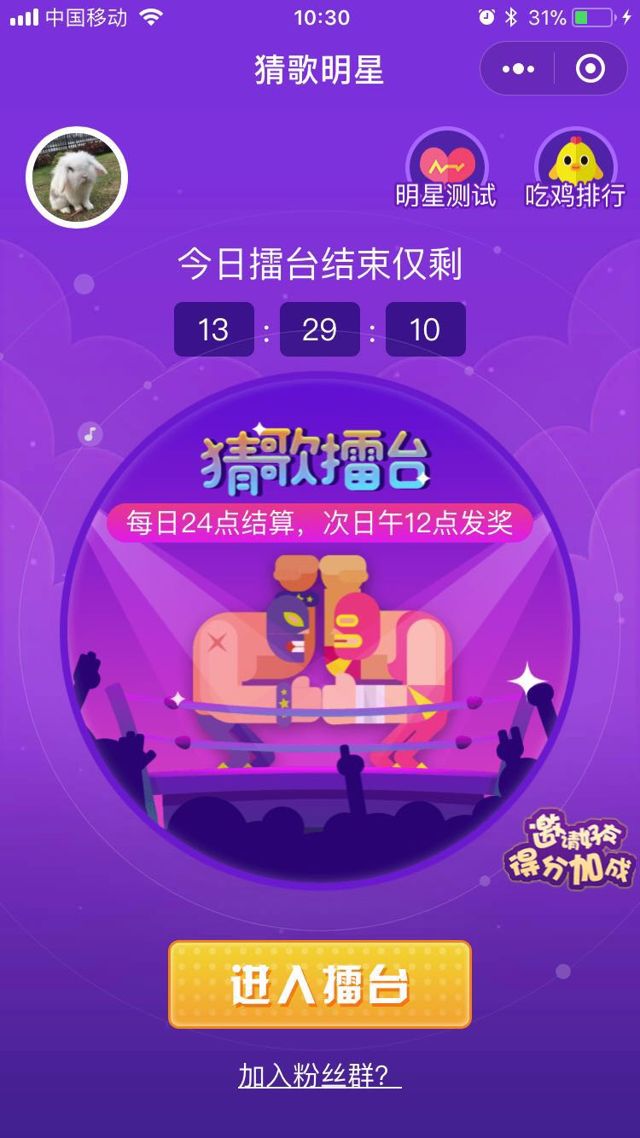Toggle the music note icon
This screenshot has height=1138, width=640.
coord(91,434)
